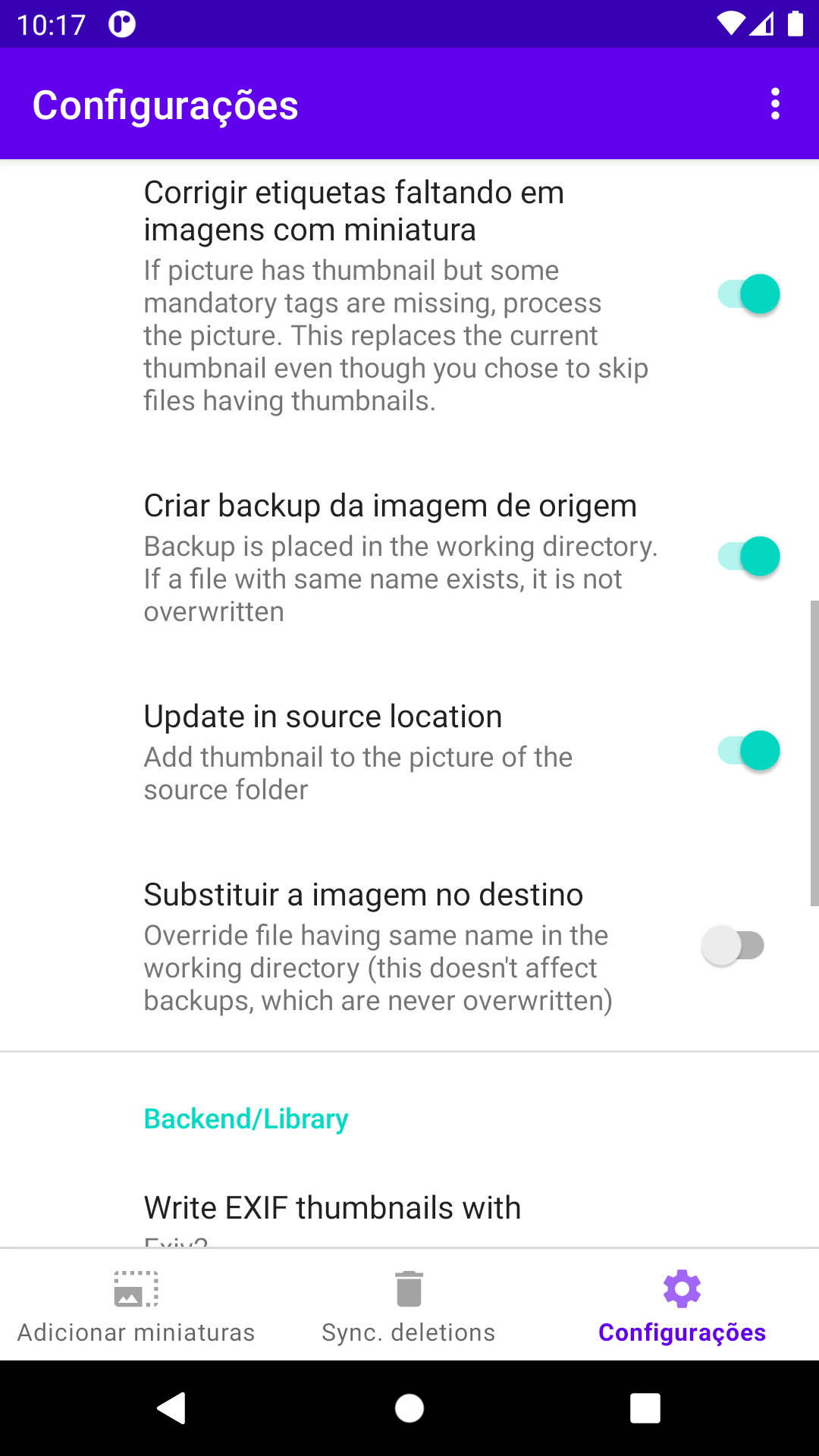
Task: Go to the Sync. deletions tab
Action: (x=409, y=1304)
